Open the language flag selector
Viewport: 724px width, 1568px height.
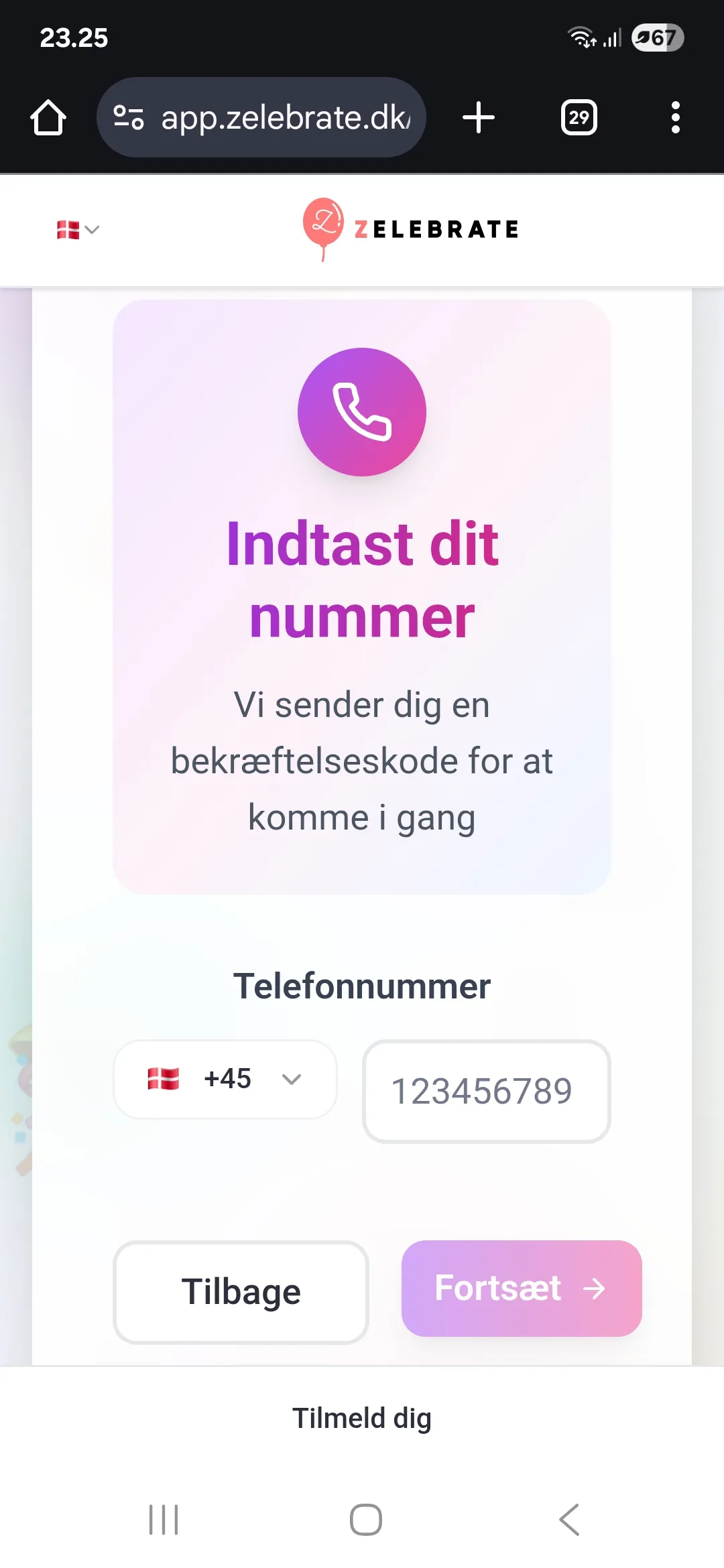78,230
